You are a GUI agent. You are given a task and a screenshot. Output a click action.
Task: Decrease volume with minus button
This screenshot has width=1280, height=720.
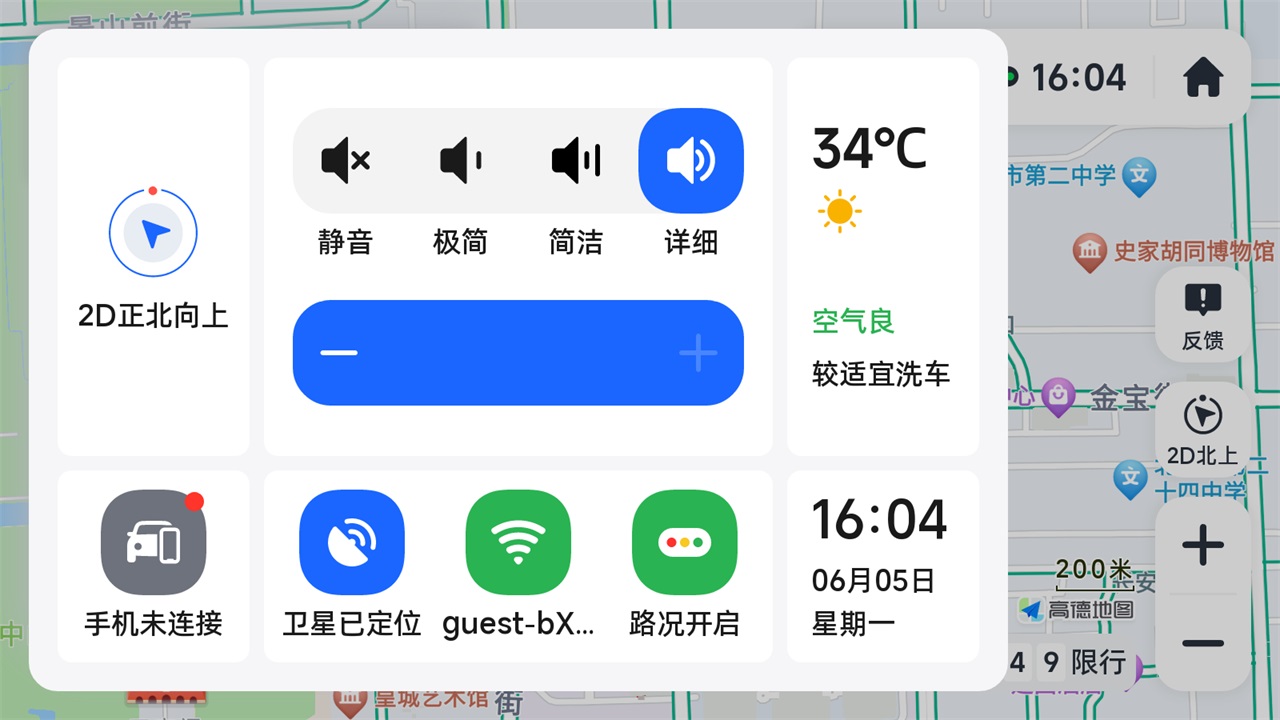point(339,353)
